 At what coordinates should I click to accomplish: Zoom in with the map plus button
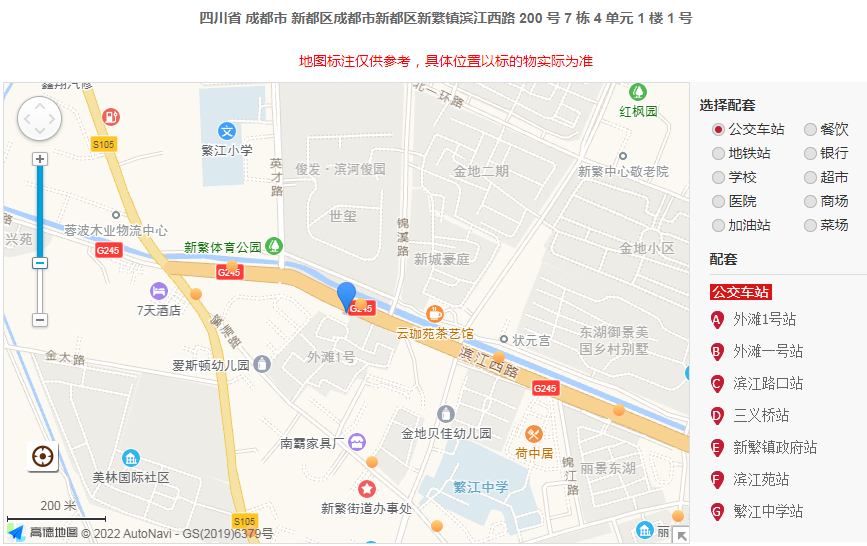[x=40, y=159]
